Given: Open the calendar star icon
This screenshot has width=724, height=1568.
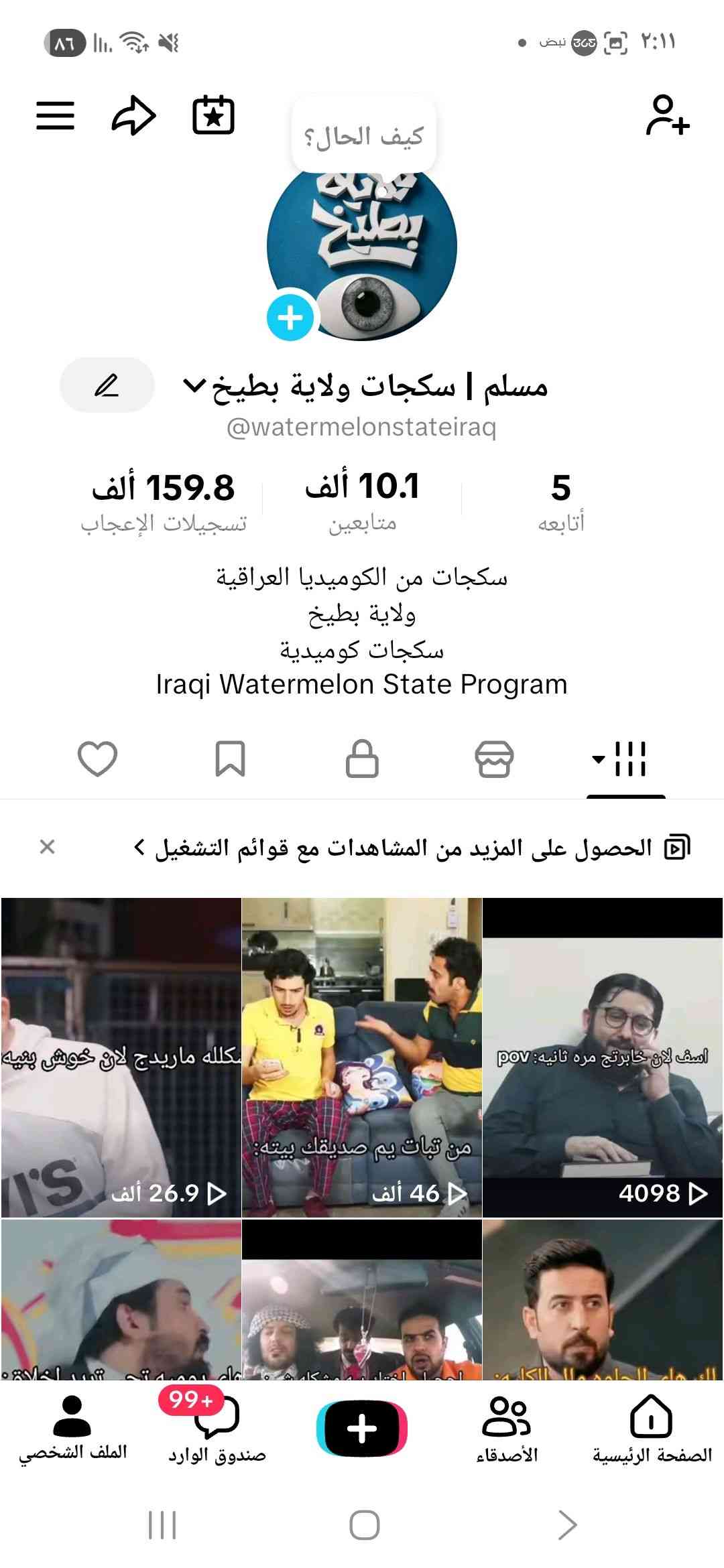Looking at the screenshot, I should tap(213, 115).
